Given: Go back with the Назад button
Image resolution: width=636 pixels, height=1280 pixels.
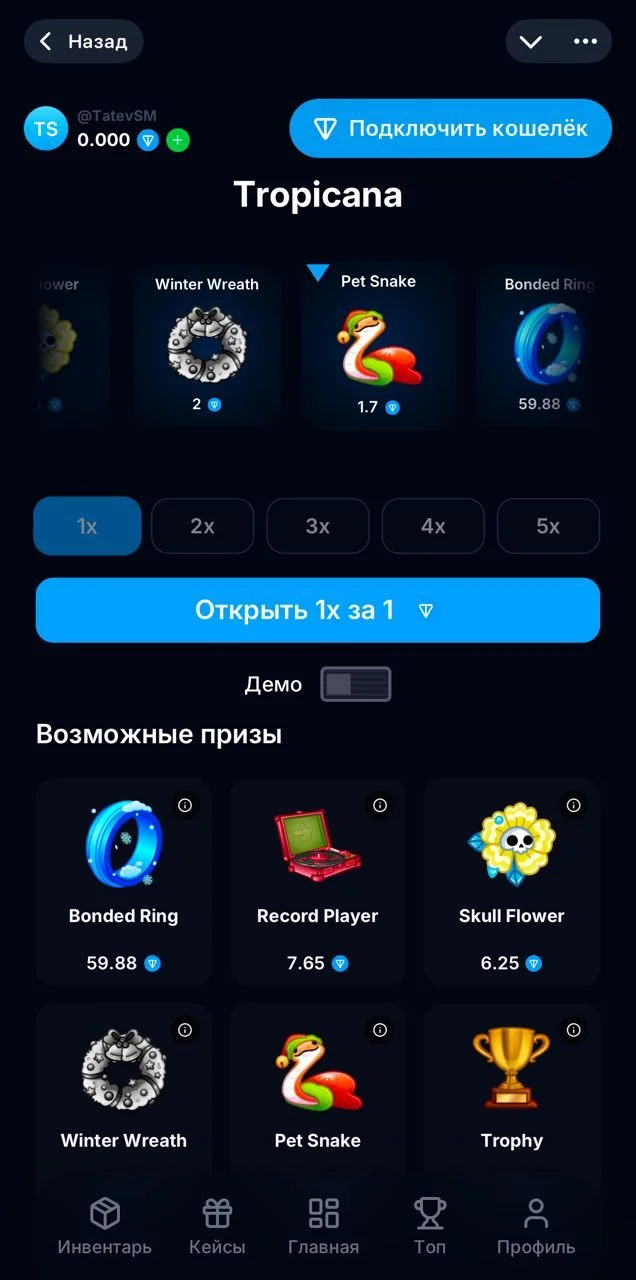Looking at the screenshot, I should point(84,42).
